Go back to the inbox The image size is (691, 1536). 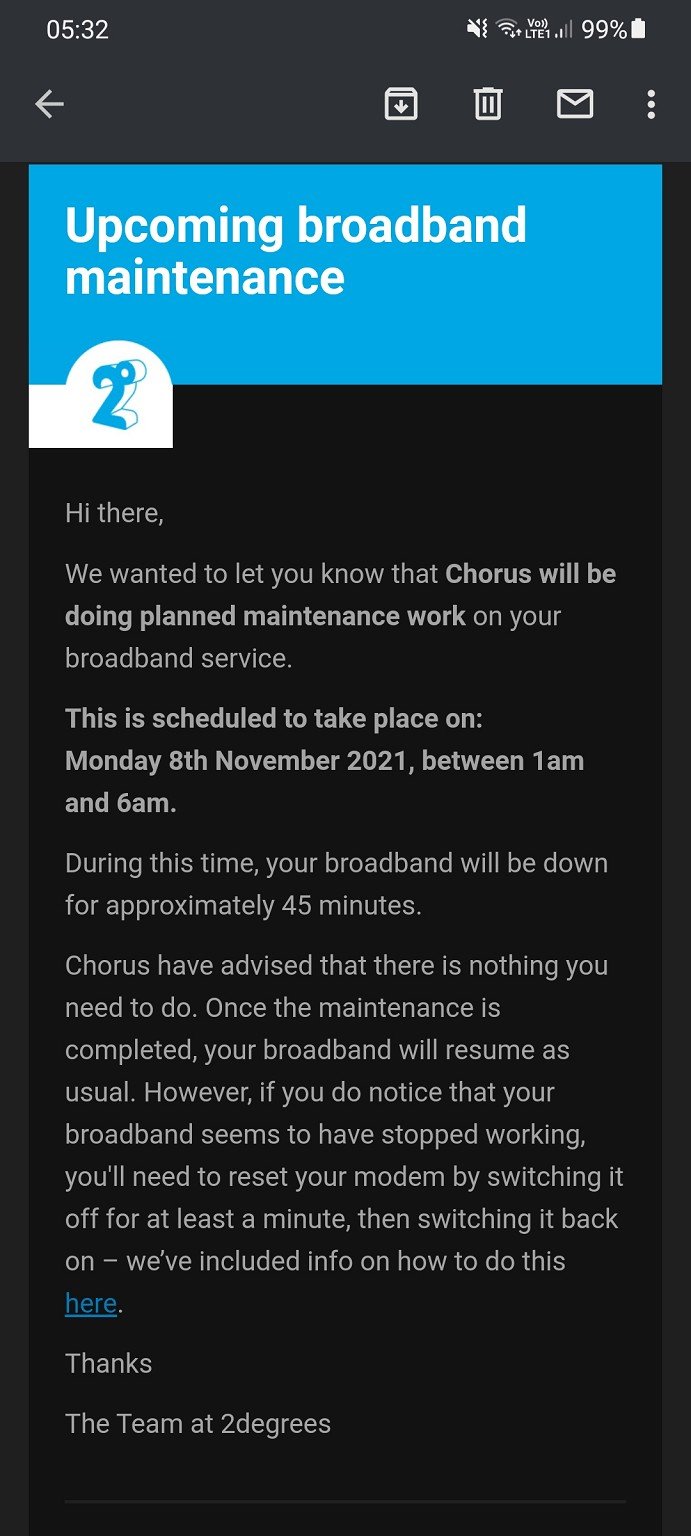click(49, 104)
